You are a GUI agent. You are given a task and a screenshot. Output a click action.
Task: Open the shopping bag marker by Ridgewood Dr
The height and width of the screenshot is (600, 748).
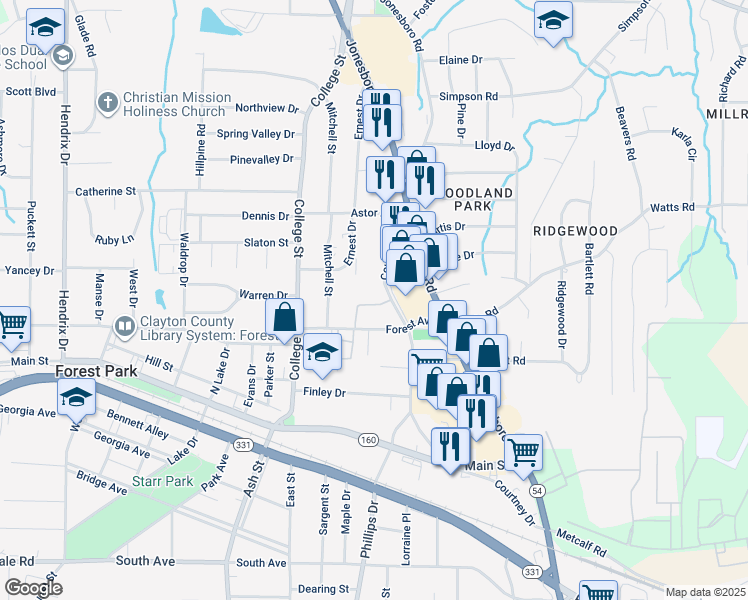click(x=488, y=353)
